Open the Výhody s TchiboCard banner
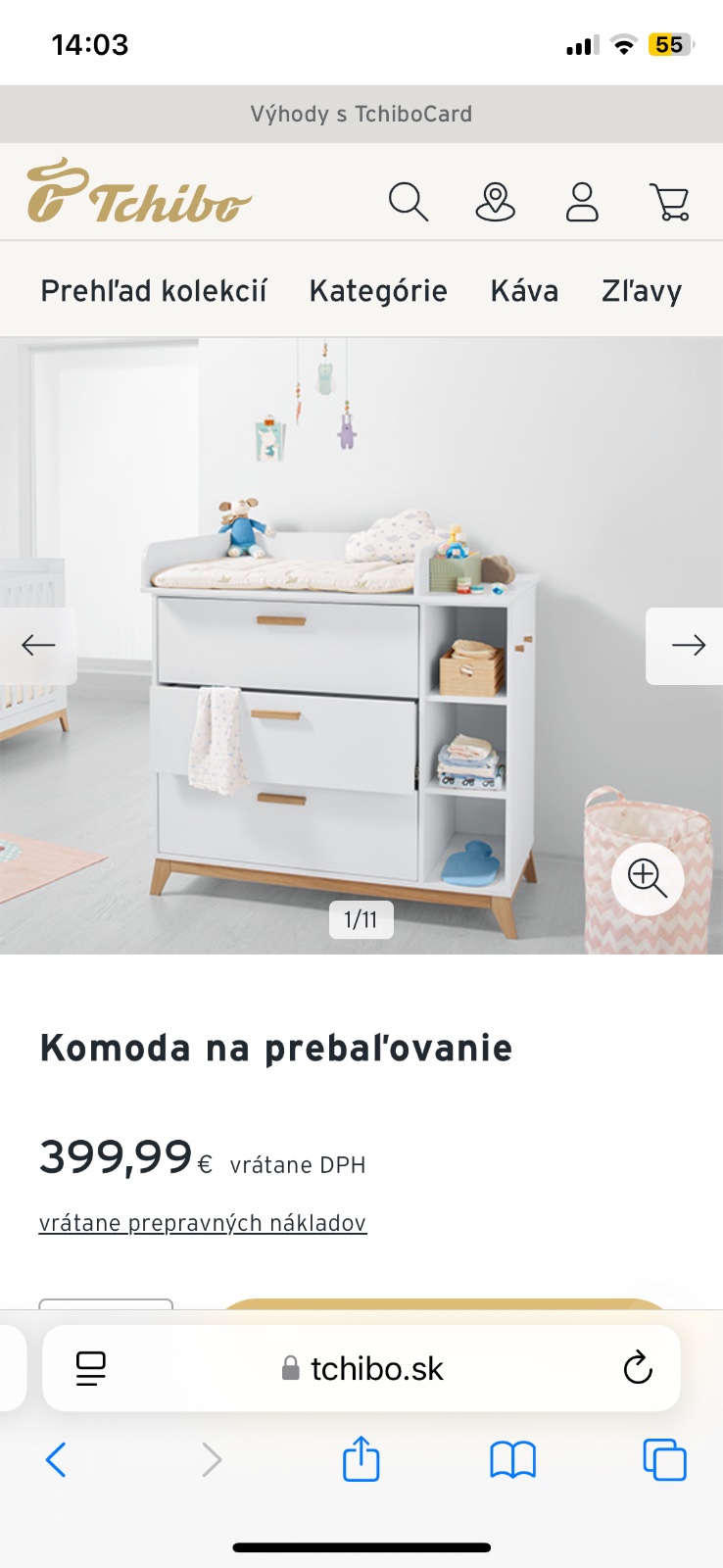723x1568 pixels. [x=361, y=114]
